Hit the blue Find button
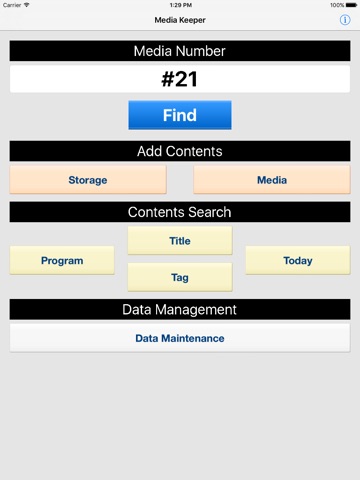Image resolution: width=360 pixels, height=480 pixels. pyautogui.click(x=180, y=115)
